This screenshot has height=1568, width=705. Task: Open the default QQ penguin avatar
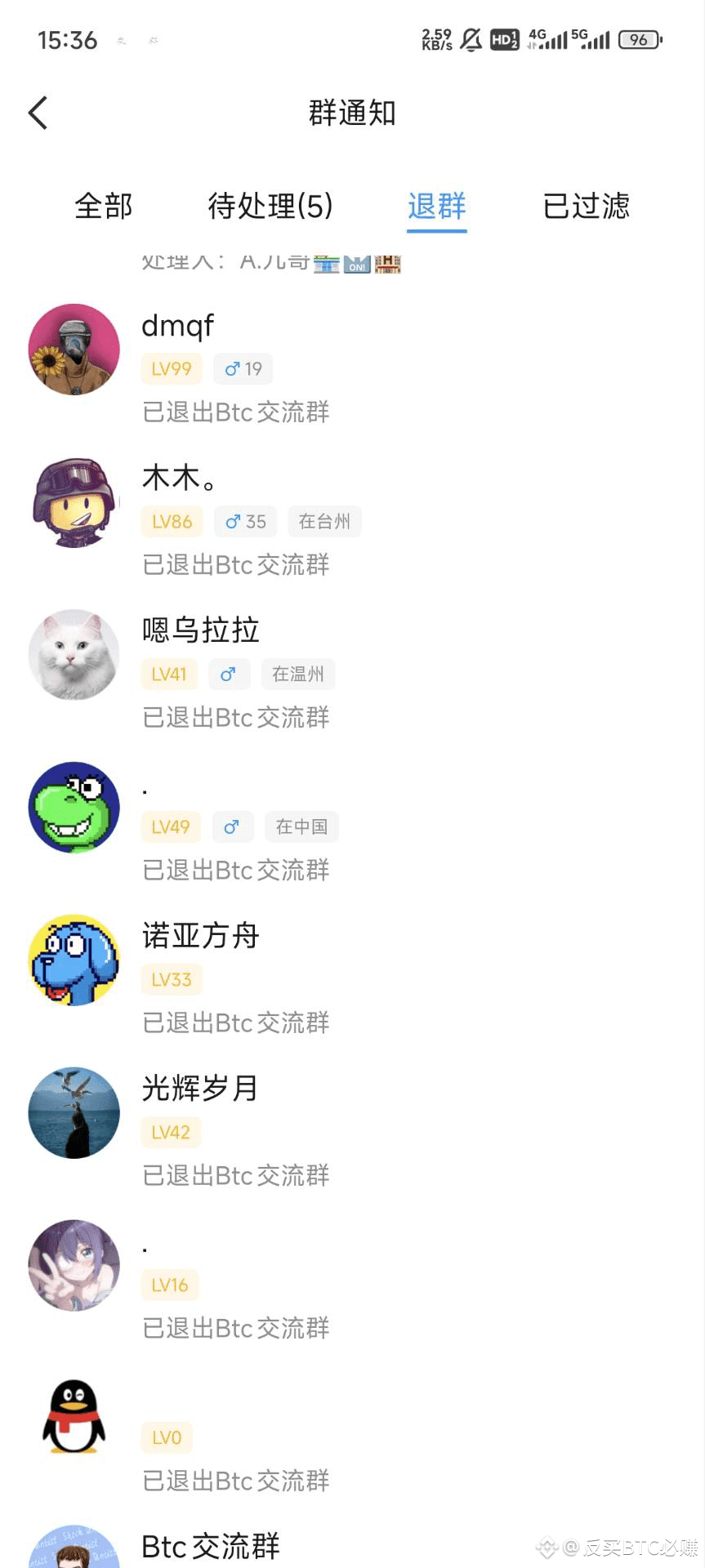[x=74, y=1418]
